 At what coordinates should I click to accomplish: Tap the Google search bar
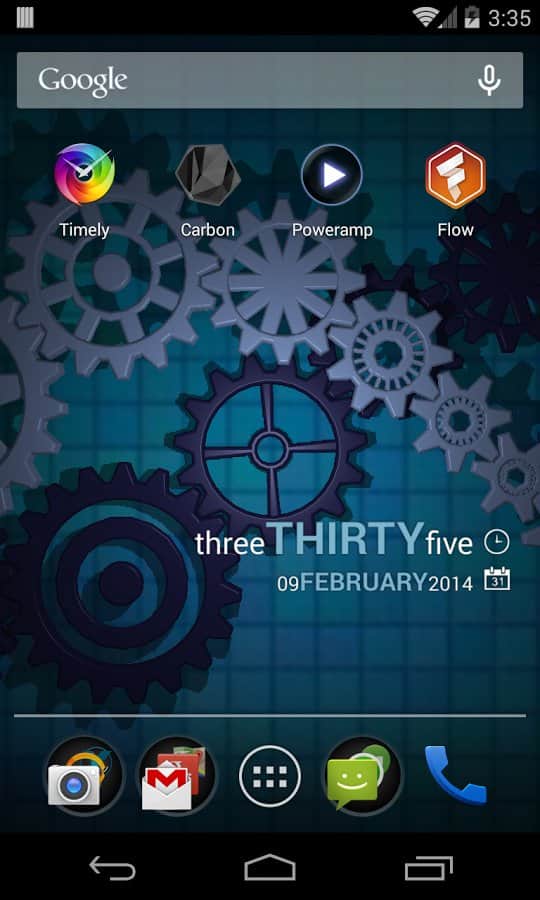point(270,80)
